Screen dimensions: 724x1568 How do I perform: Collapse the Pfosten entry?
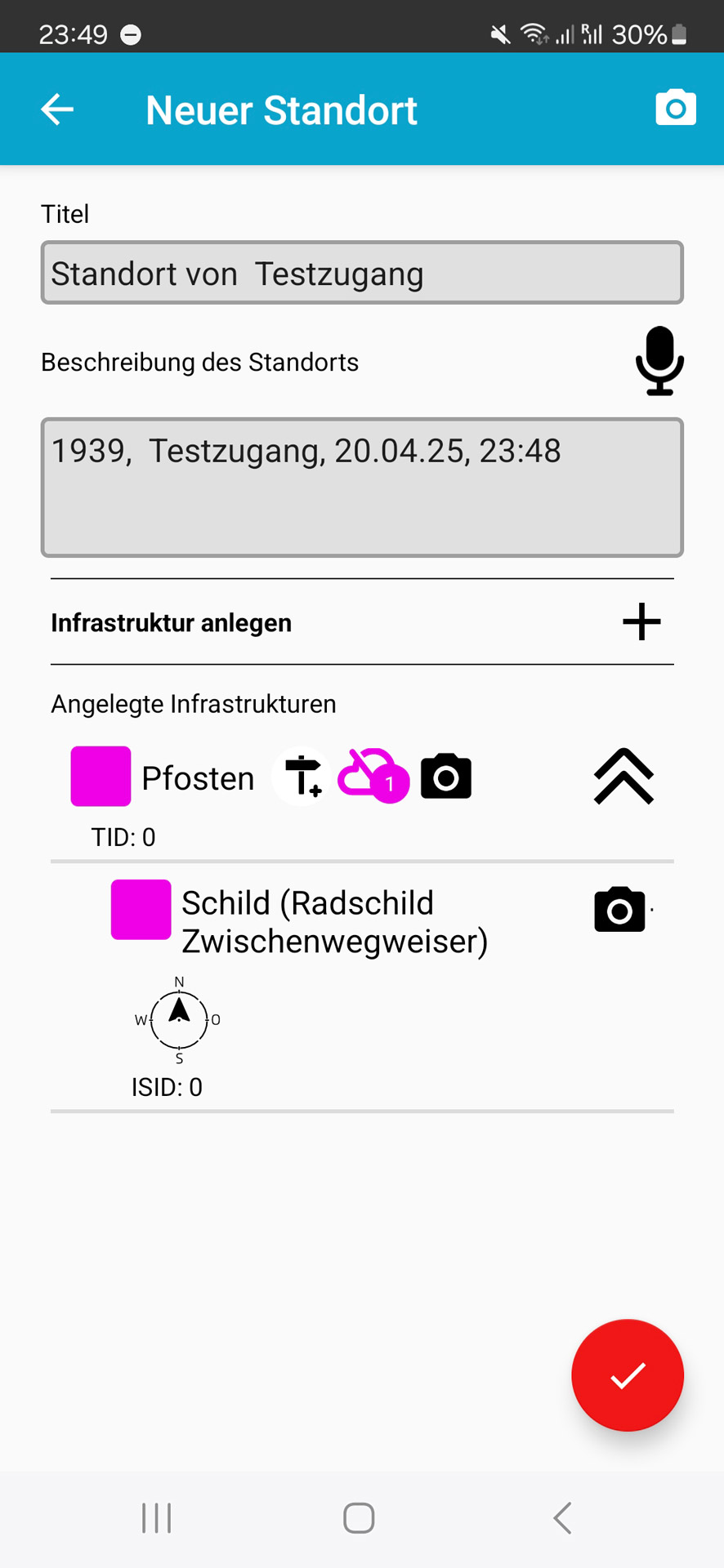click(x=623, y=777)
